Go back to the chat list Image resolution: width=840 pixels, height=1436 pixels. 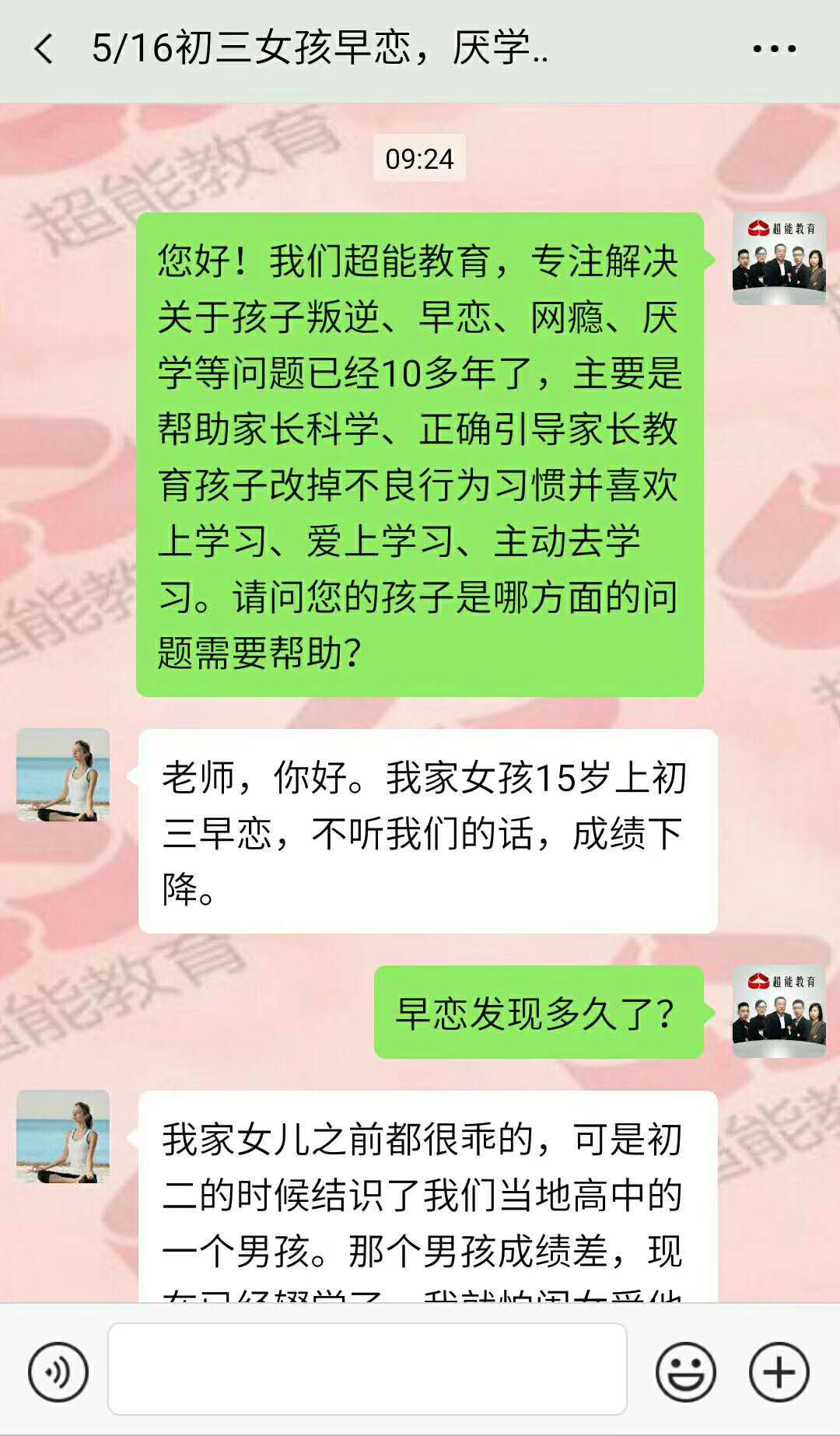[44, 49]
